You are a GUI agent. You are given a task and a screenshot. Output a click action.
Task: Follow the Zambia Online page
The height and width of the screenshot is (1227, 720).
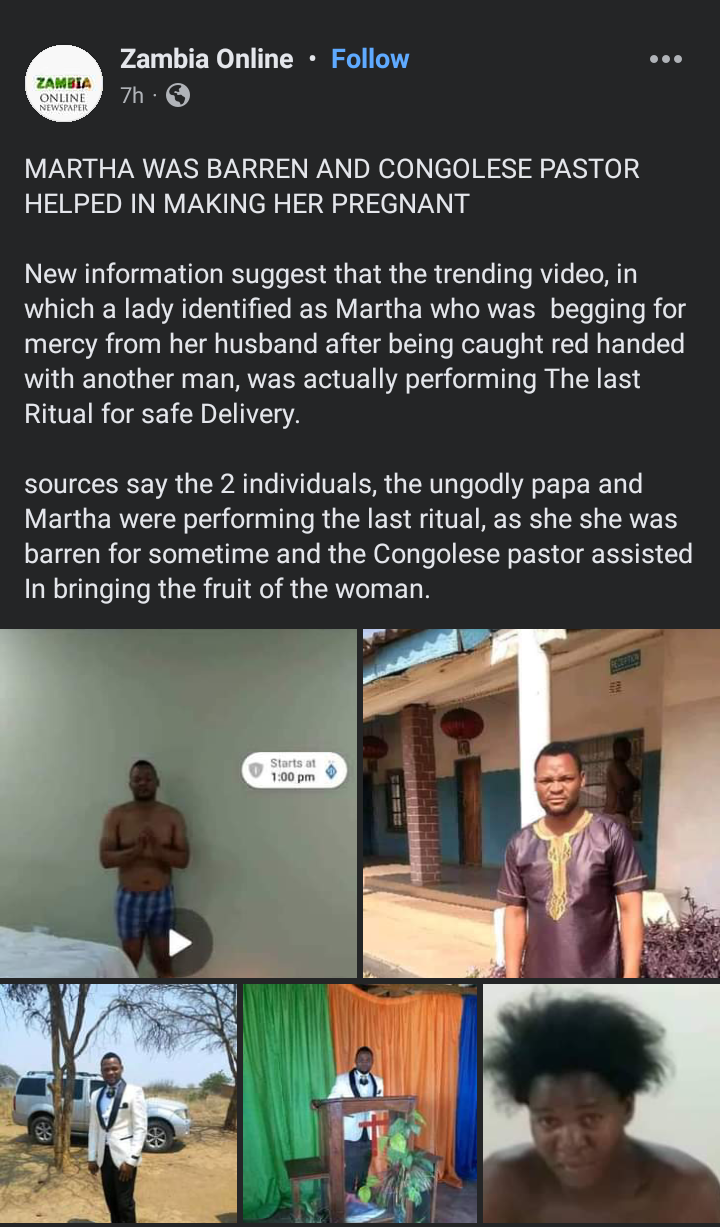pyautogui.click(x=370, y=59)
